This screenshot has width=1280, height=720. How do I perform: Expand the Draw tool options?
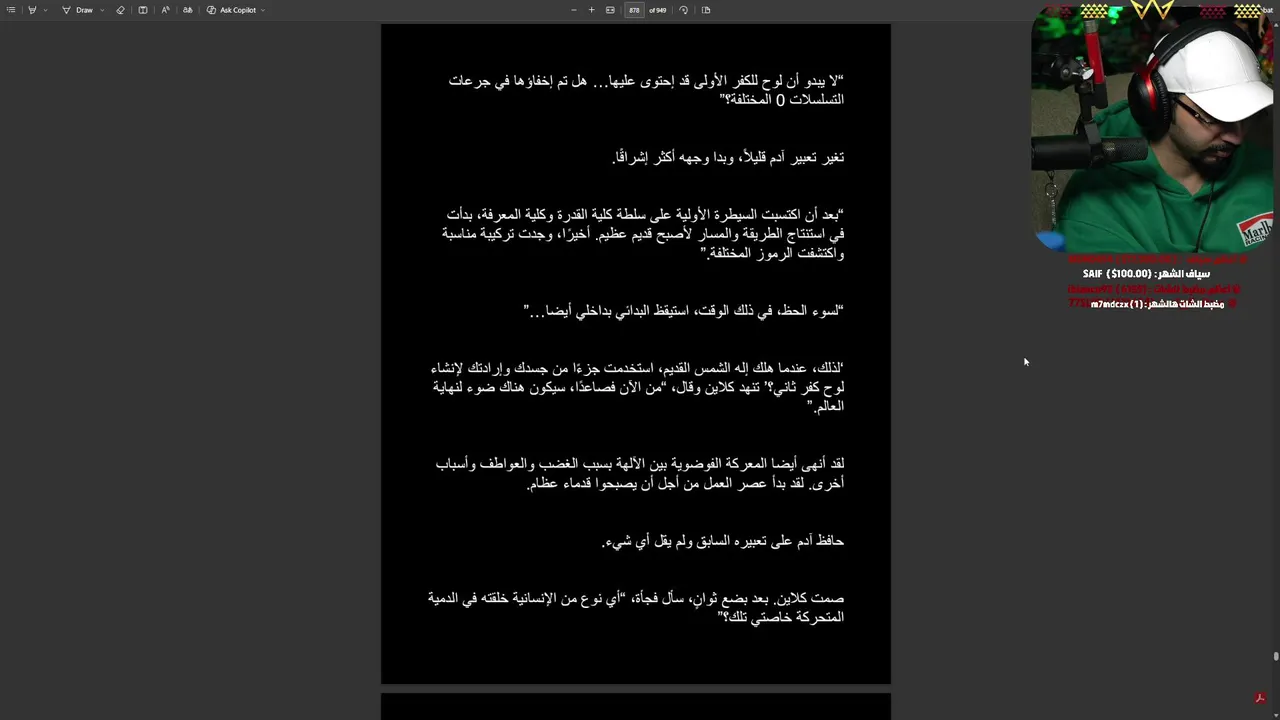tap(101, 10)
